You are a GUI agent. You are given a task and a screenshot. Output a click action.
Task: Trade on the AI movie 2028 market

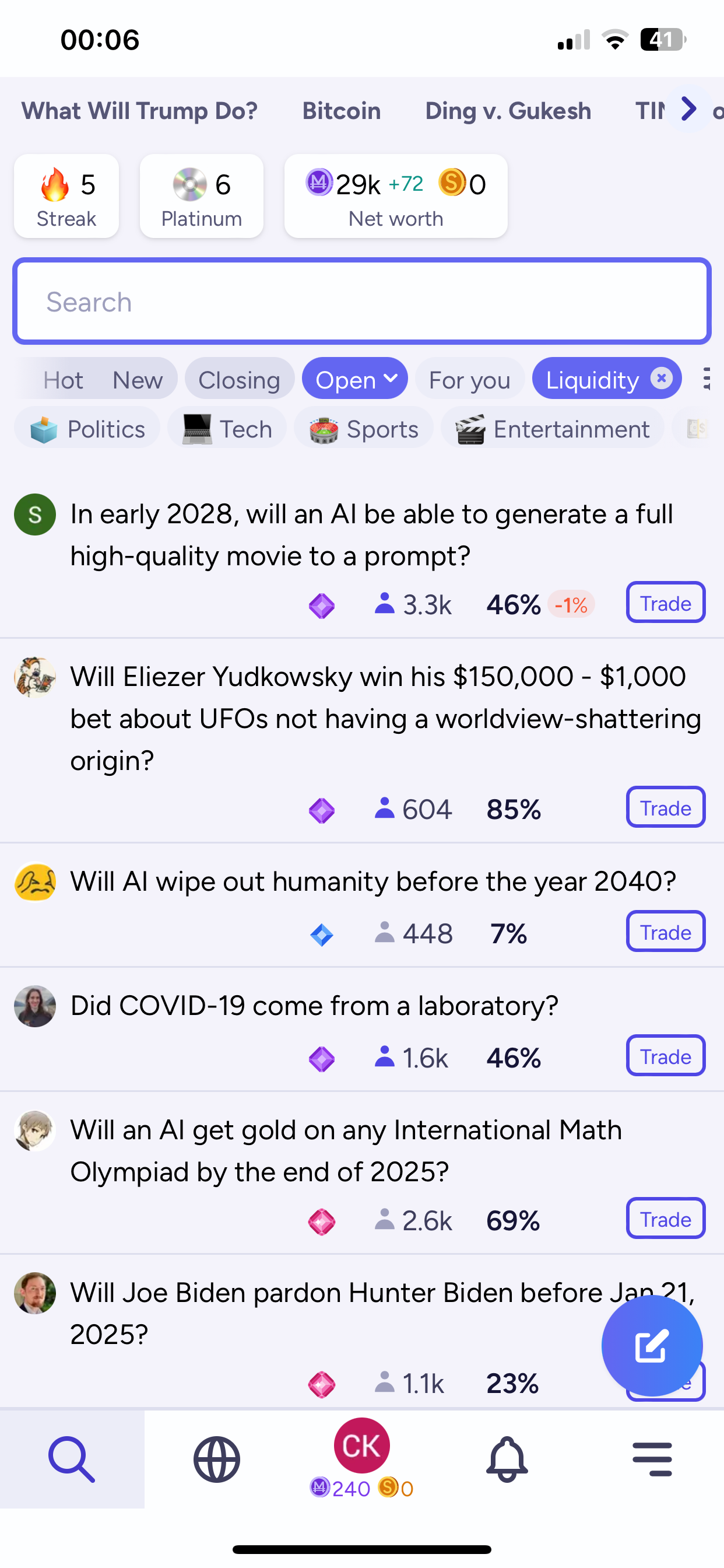point(665,603)
